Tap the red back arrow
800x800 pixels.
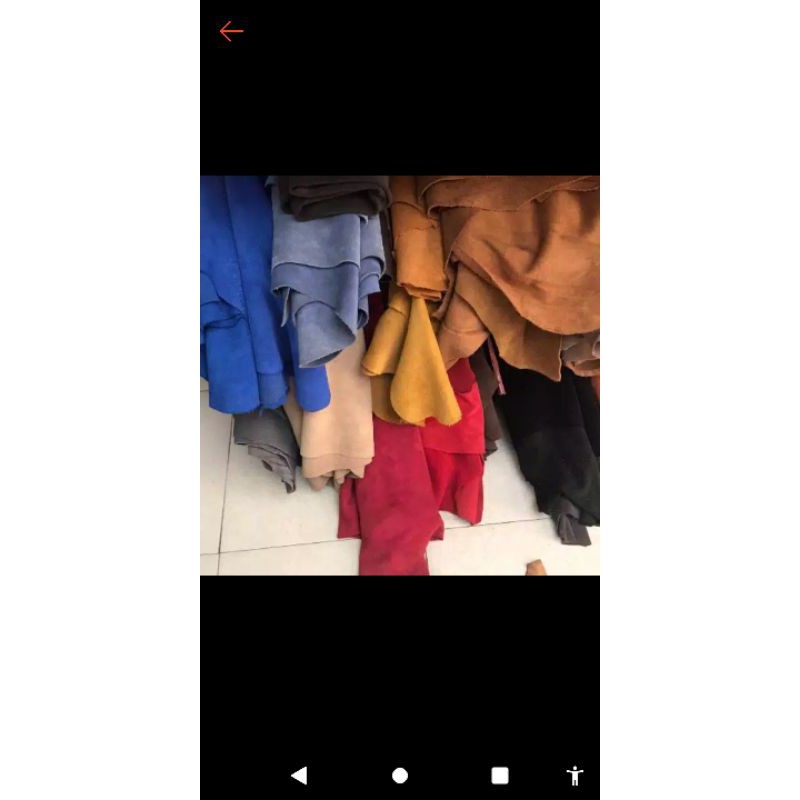tap(231, 32)
